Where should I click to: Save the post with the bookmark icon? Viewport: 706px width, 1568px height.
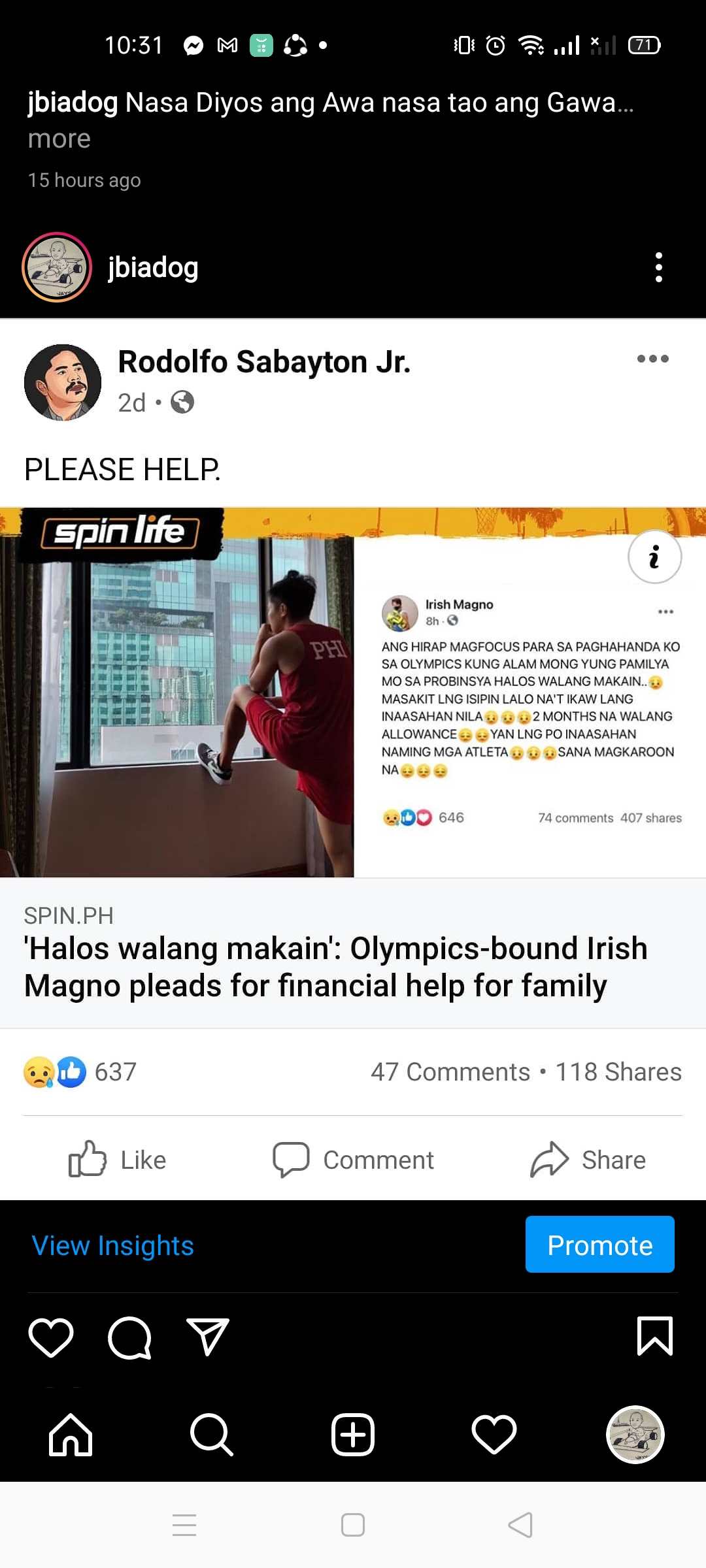tap(654, 1336)
